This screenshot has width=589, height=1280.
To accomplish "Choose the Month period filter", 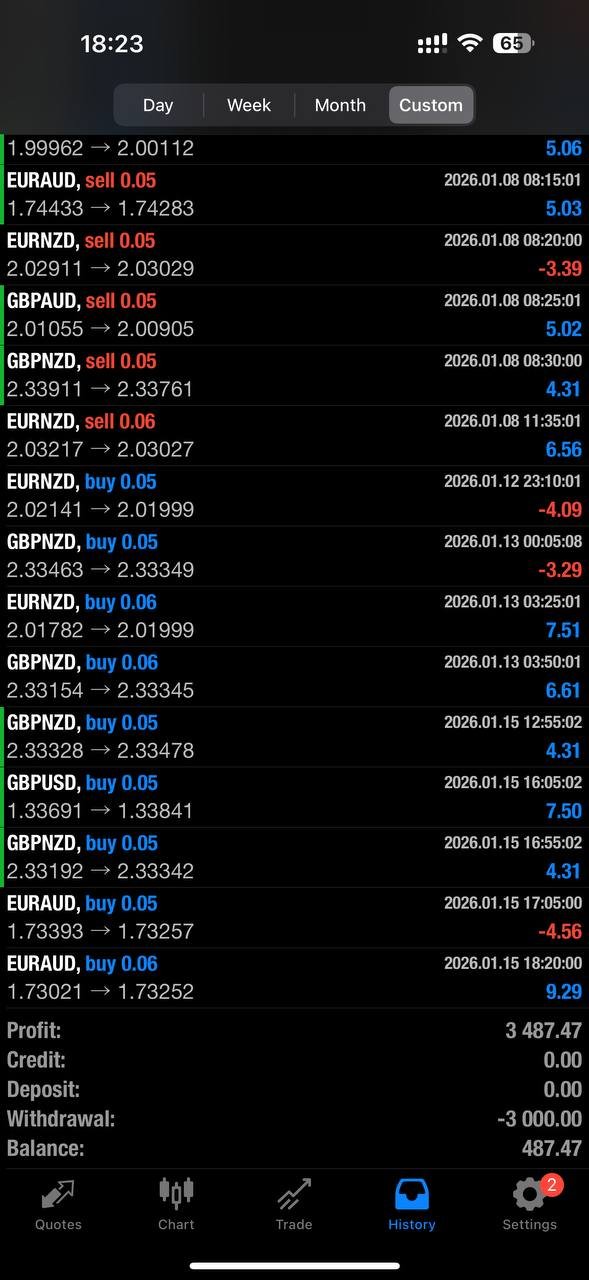I will [x=340, y=105].
